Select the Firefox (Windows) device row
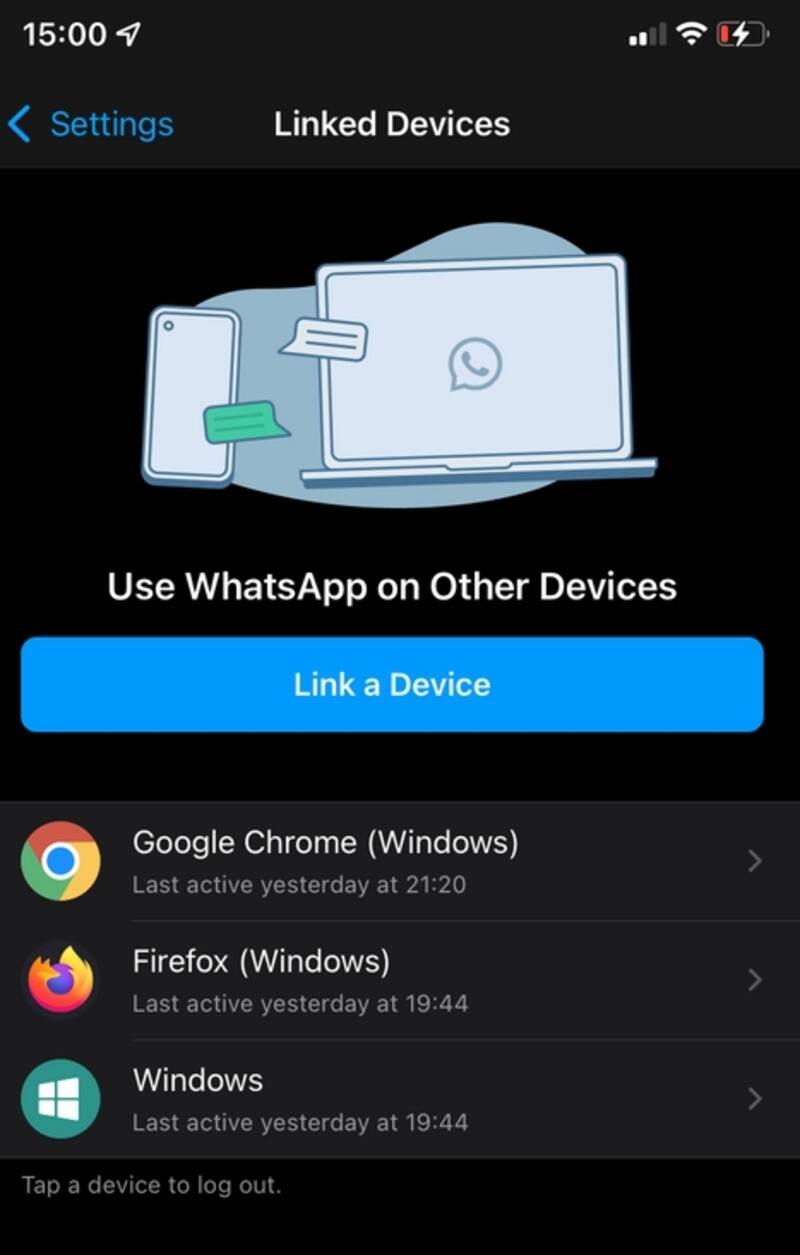The width and height of the screenshot is (800, 1255). 400,980
